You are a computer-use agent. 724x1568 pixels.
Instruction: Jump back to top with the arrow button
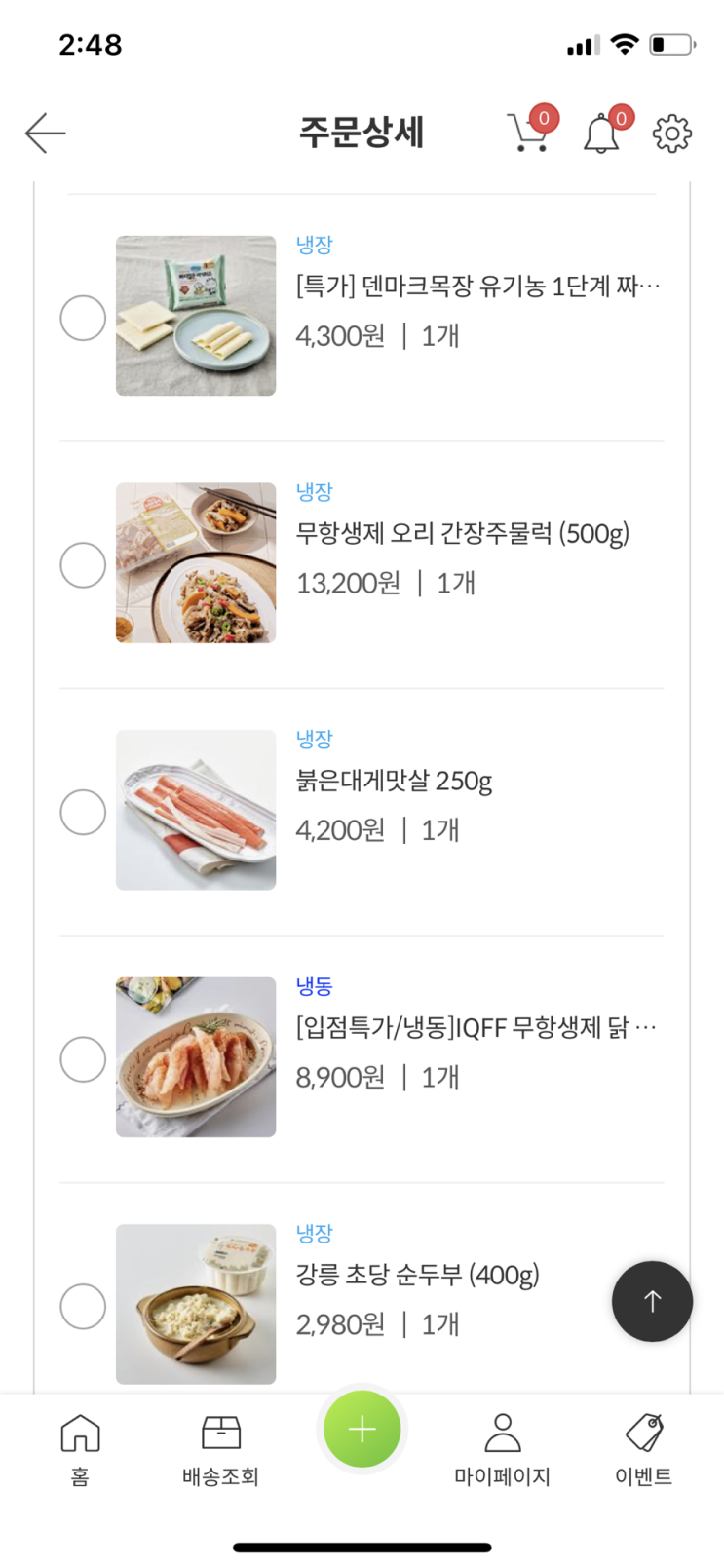(652, 1301)
